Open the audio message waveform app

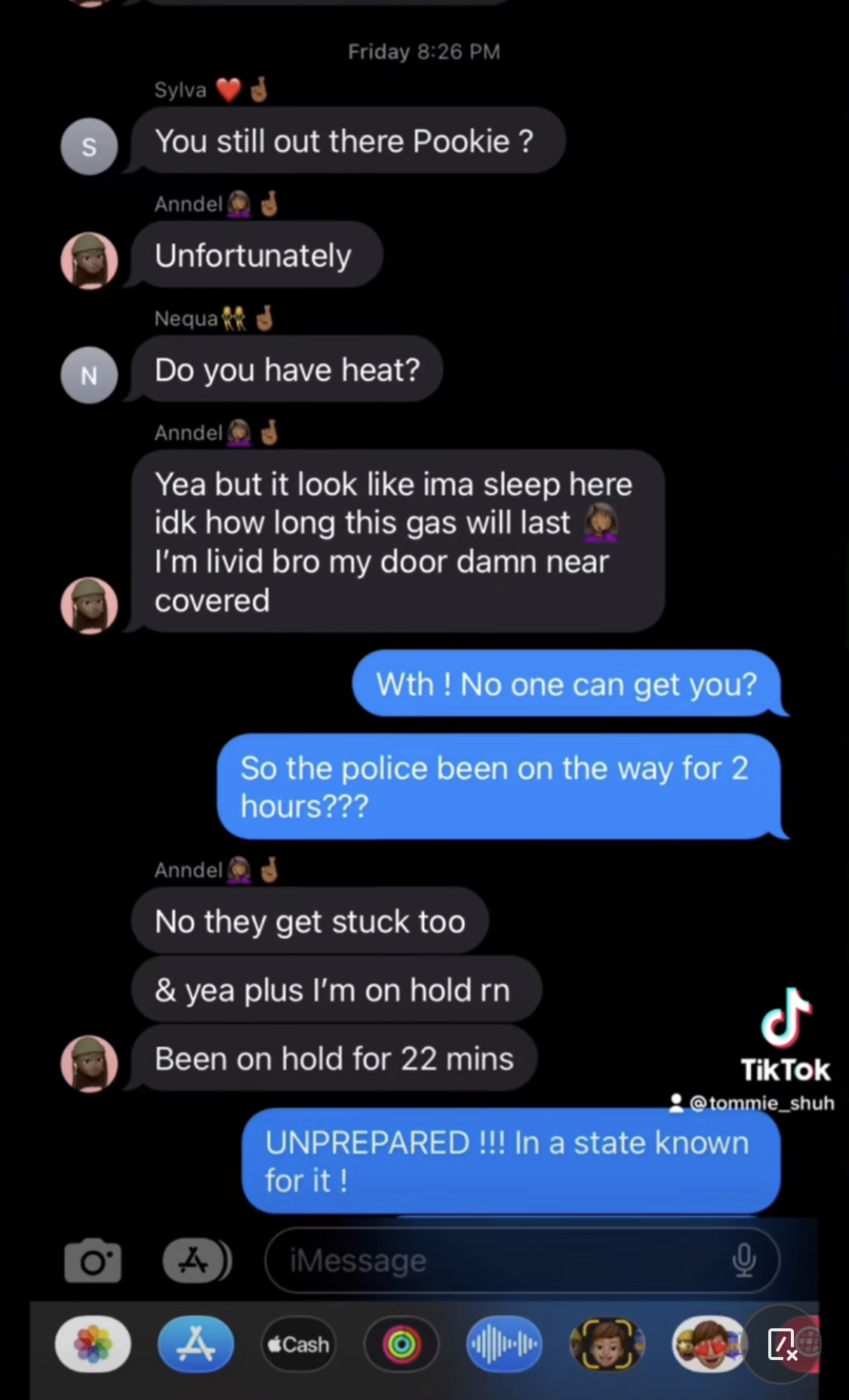(504, 1344)
